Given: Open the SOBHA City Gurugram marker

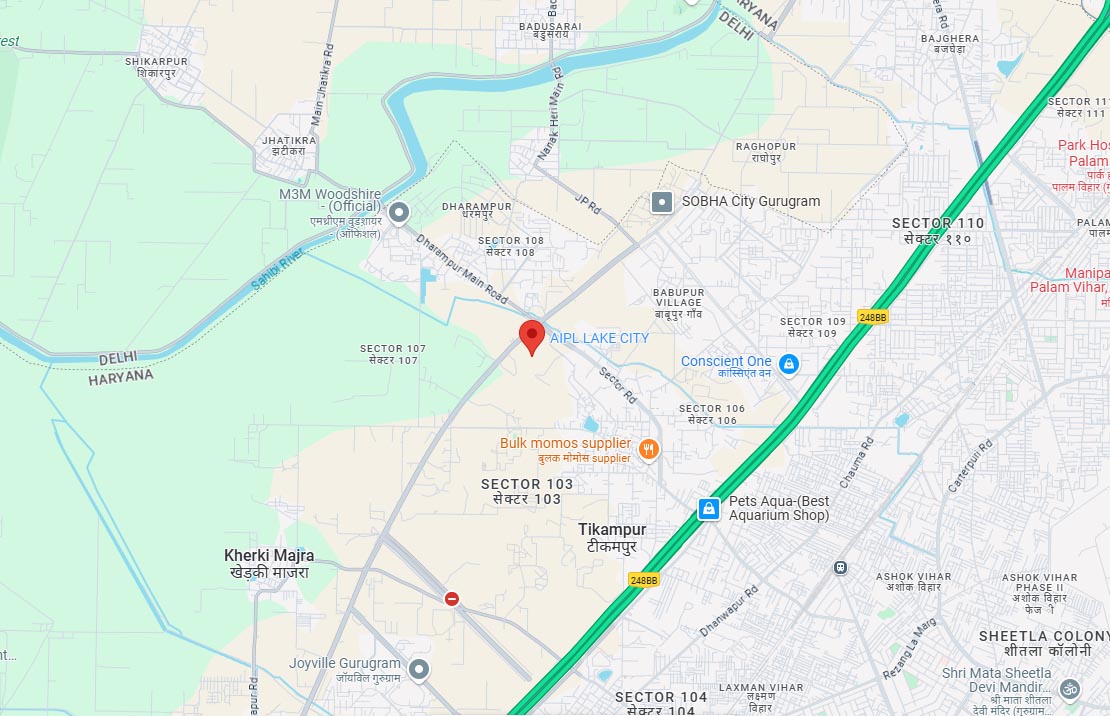Looking at the screenshot, I should pyautogui.click(x=662, y=202).
